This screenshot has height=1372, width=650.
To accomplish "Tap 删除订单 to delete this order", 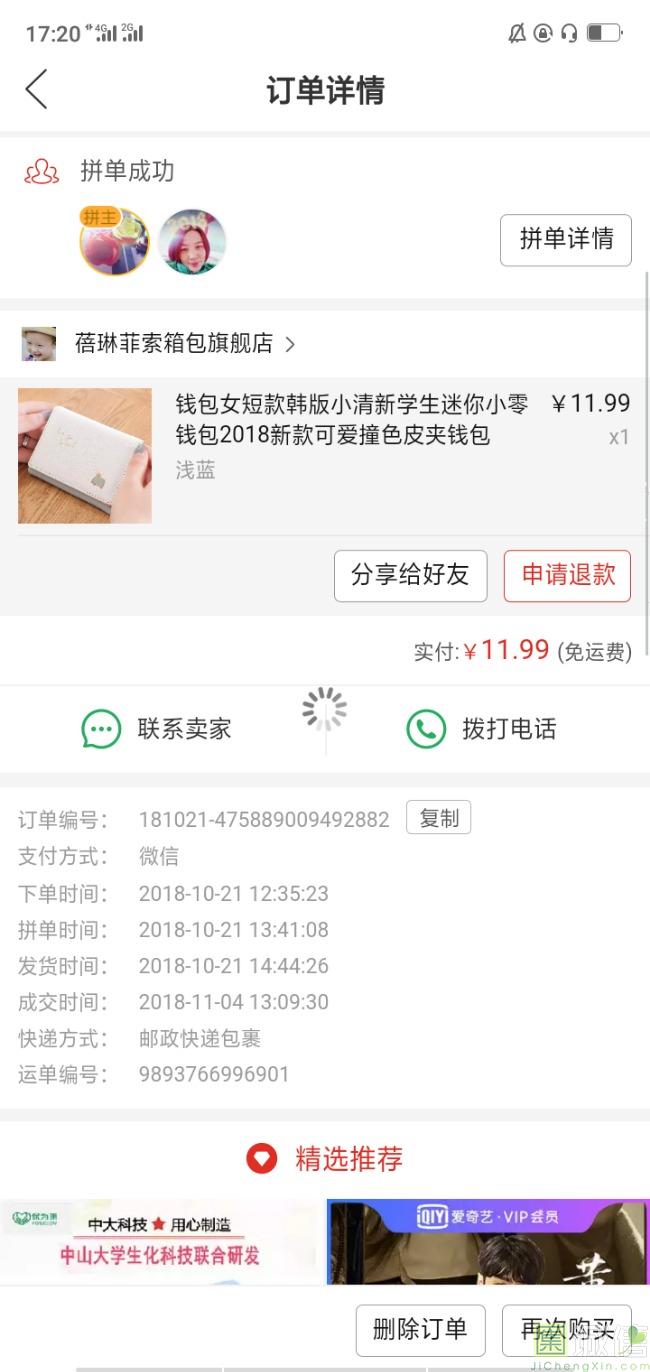I will (420, 1330).
